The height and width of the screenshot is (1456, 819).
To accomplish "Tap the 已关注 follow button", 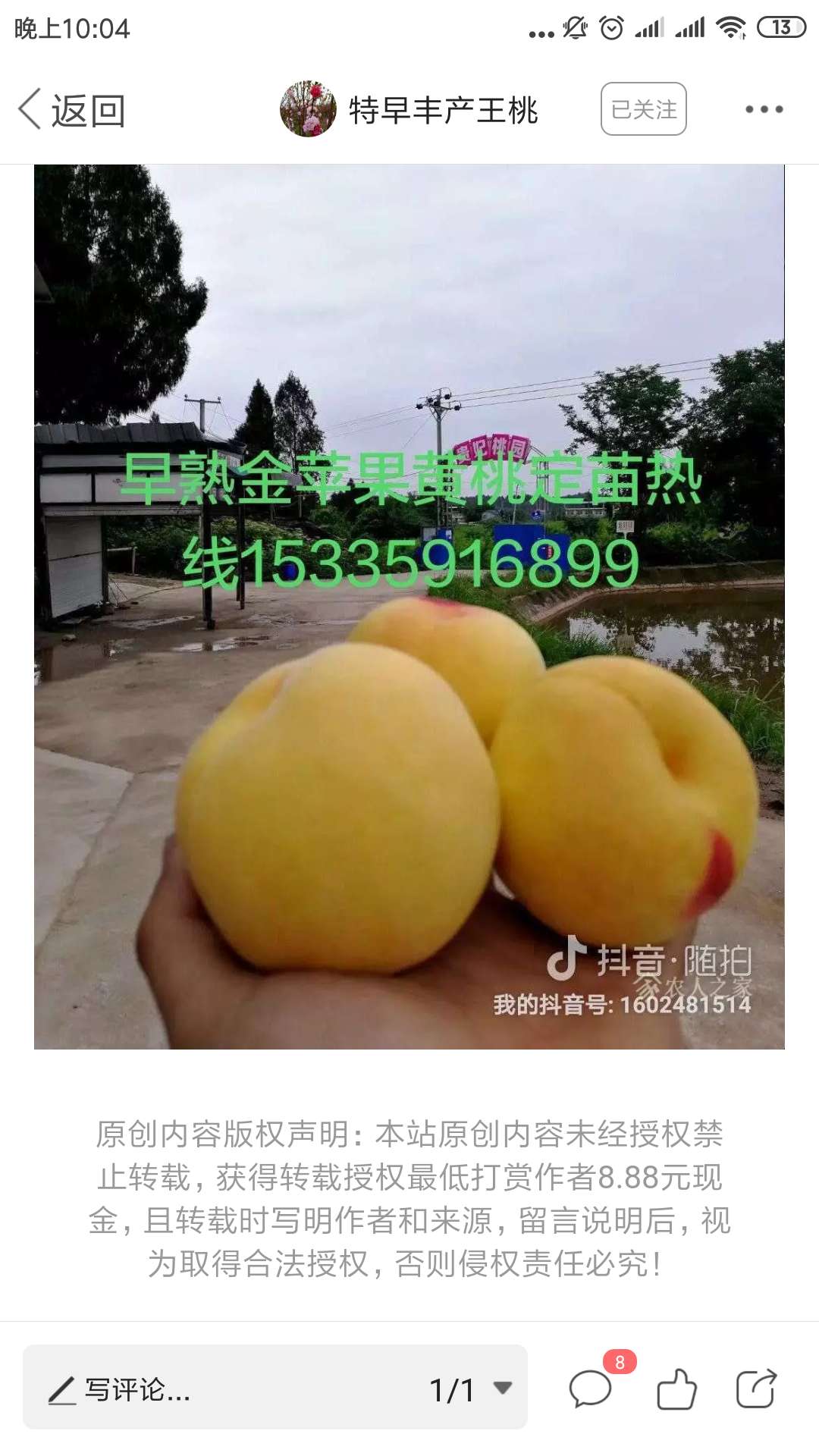I will [643, 109].
